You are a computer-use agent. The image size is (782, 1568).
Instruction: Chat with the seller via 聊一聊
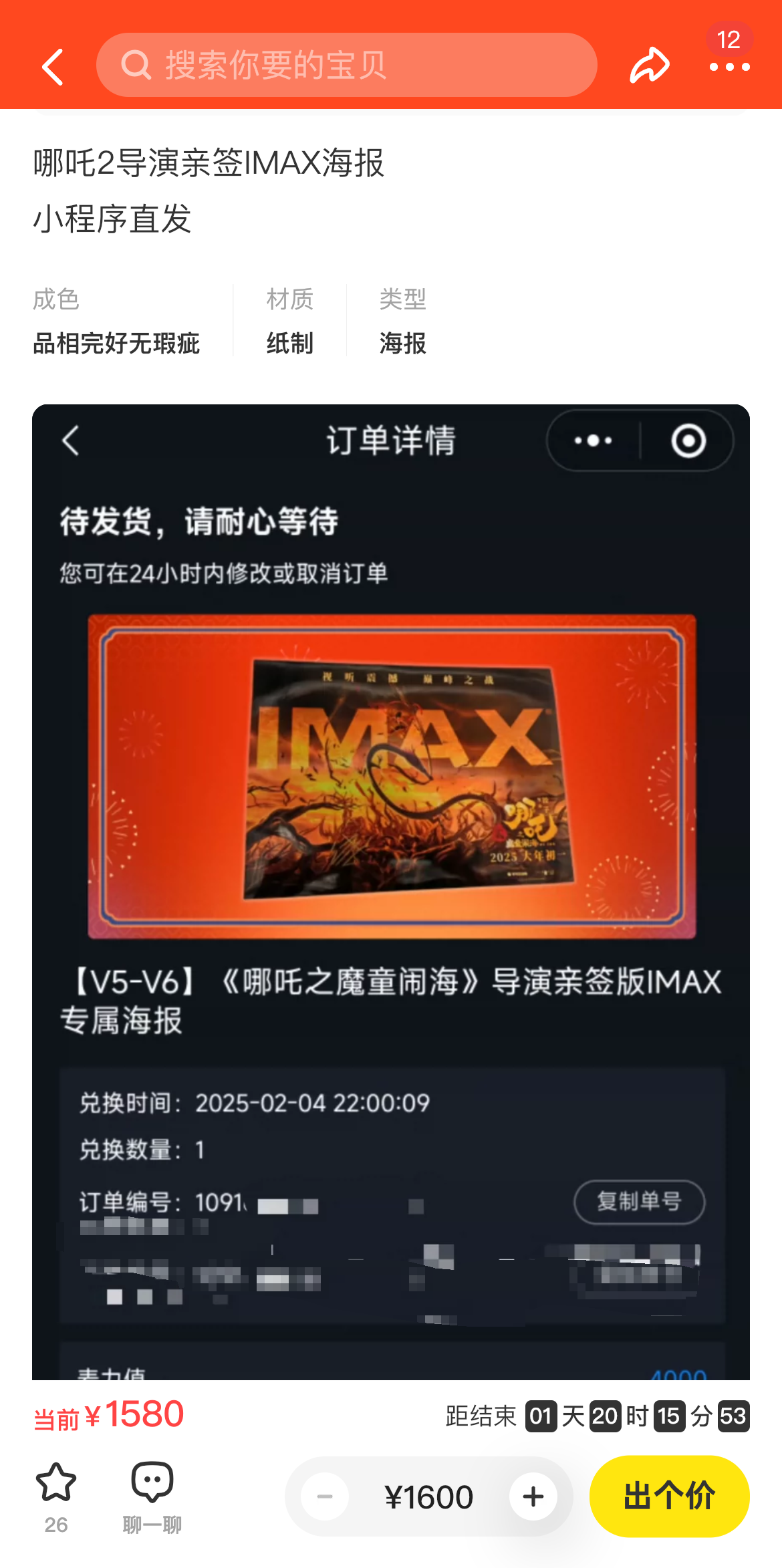[x=152, y=1496]
